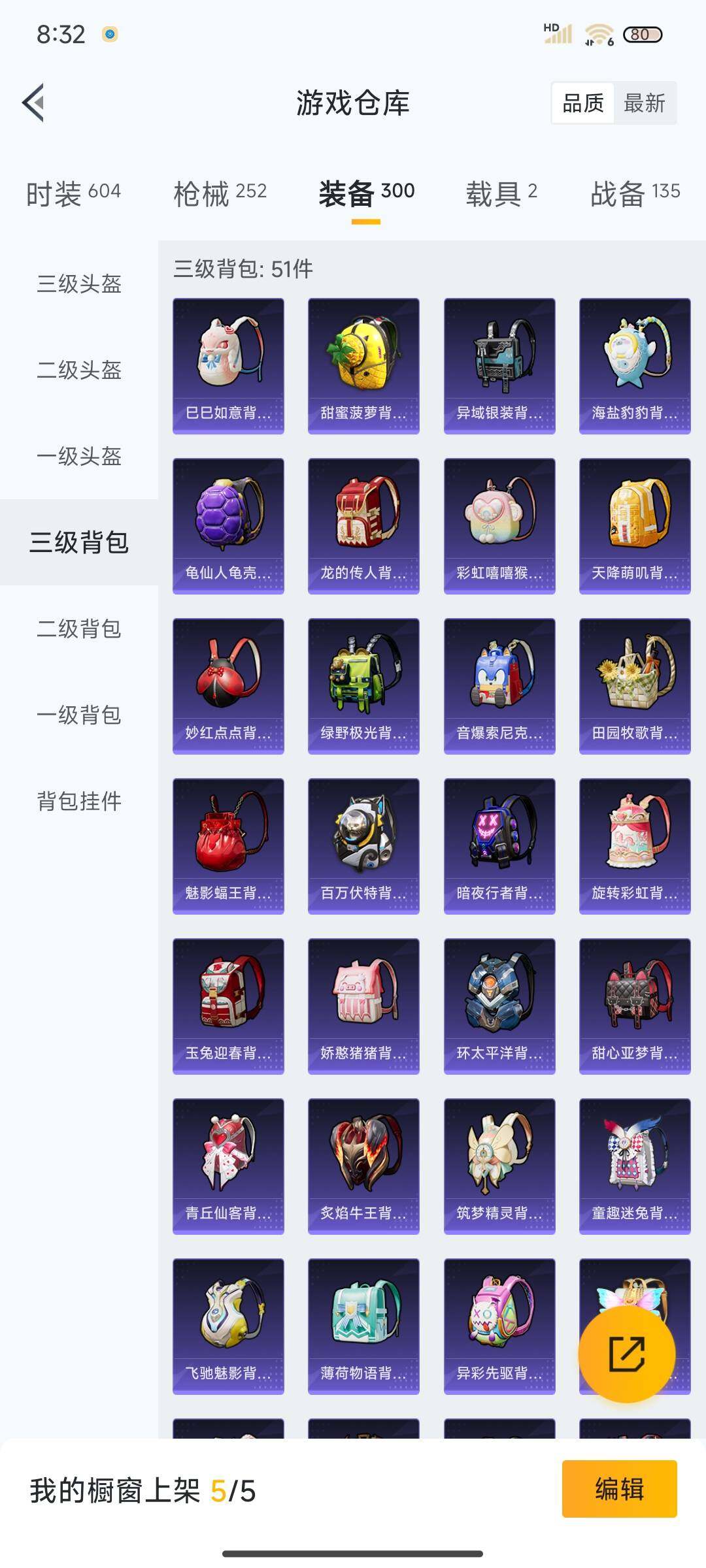Image resolution: width=706 pixels, height=1568 pixels.
Task: Select 三级头盔 category
Action: point(79,284)
